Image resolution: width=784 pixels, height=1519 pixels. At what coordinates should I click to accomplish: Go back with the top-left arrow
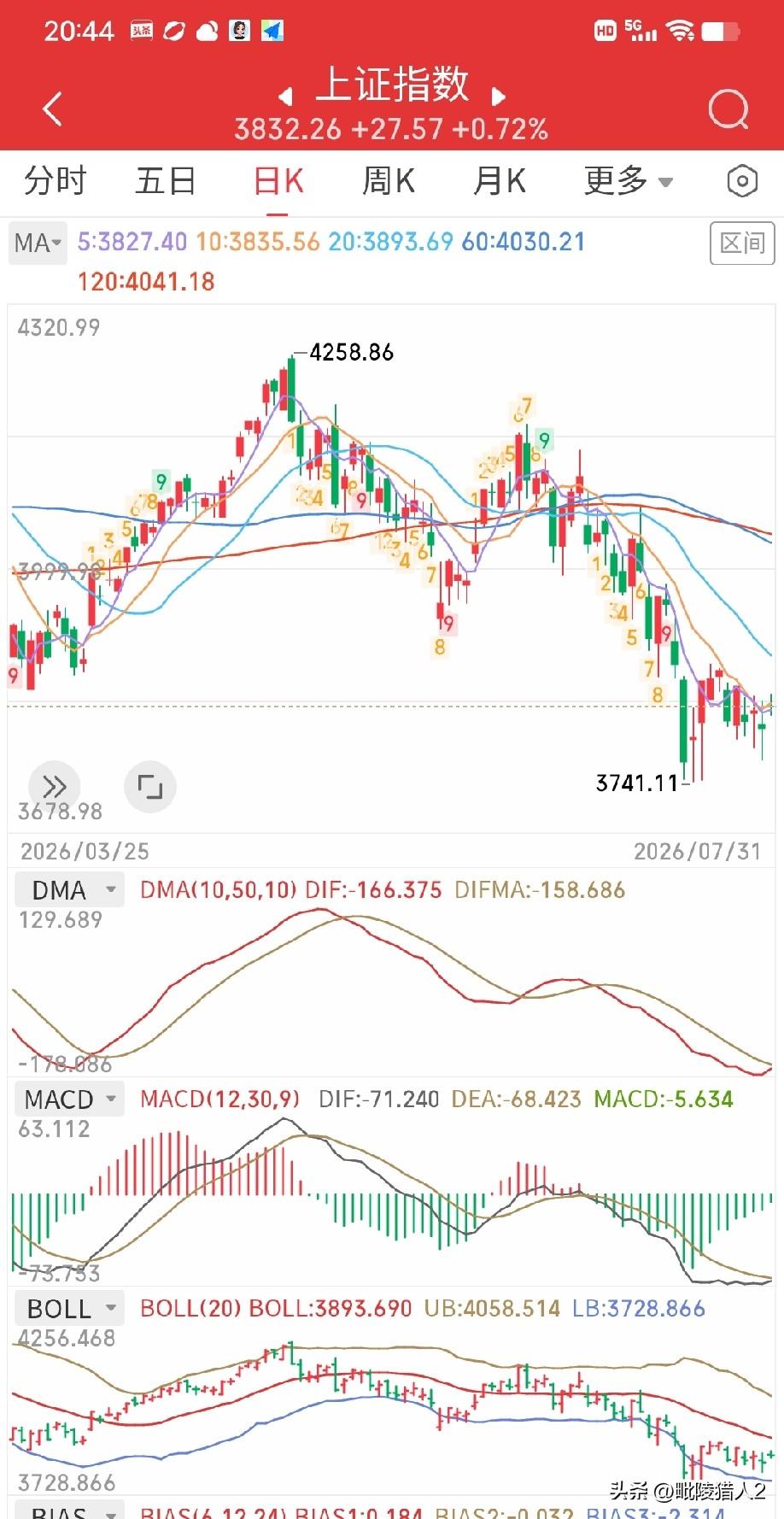point(53,108)
